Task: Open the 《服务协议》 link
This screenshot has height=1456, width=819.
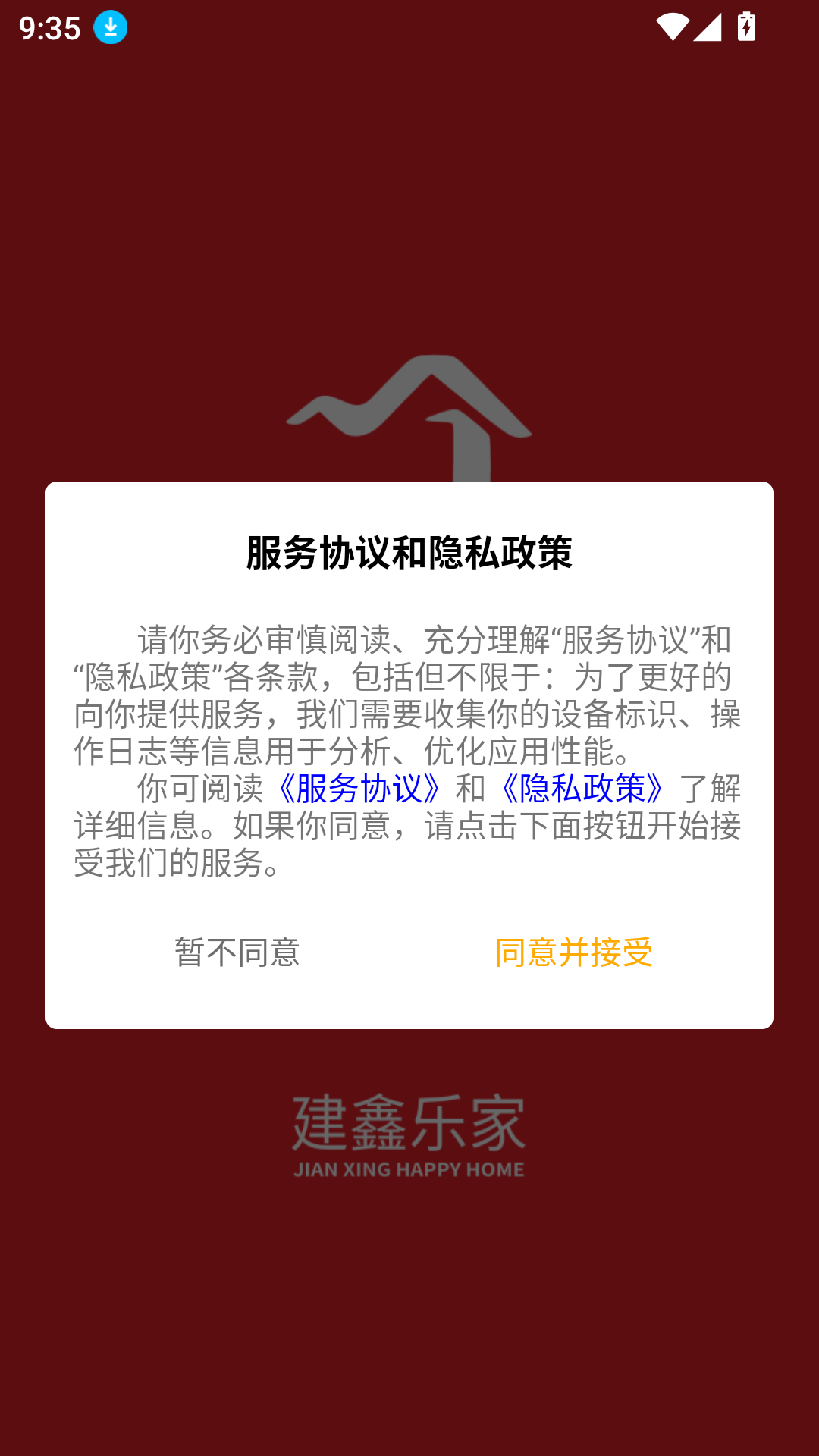Action: pos(359,789)
